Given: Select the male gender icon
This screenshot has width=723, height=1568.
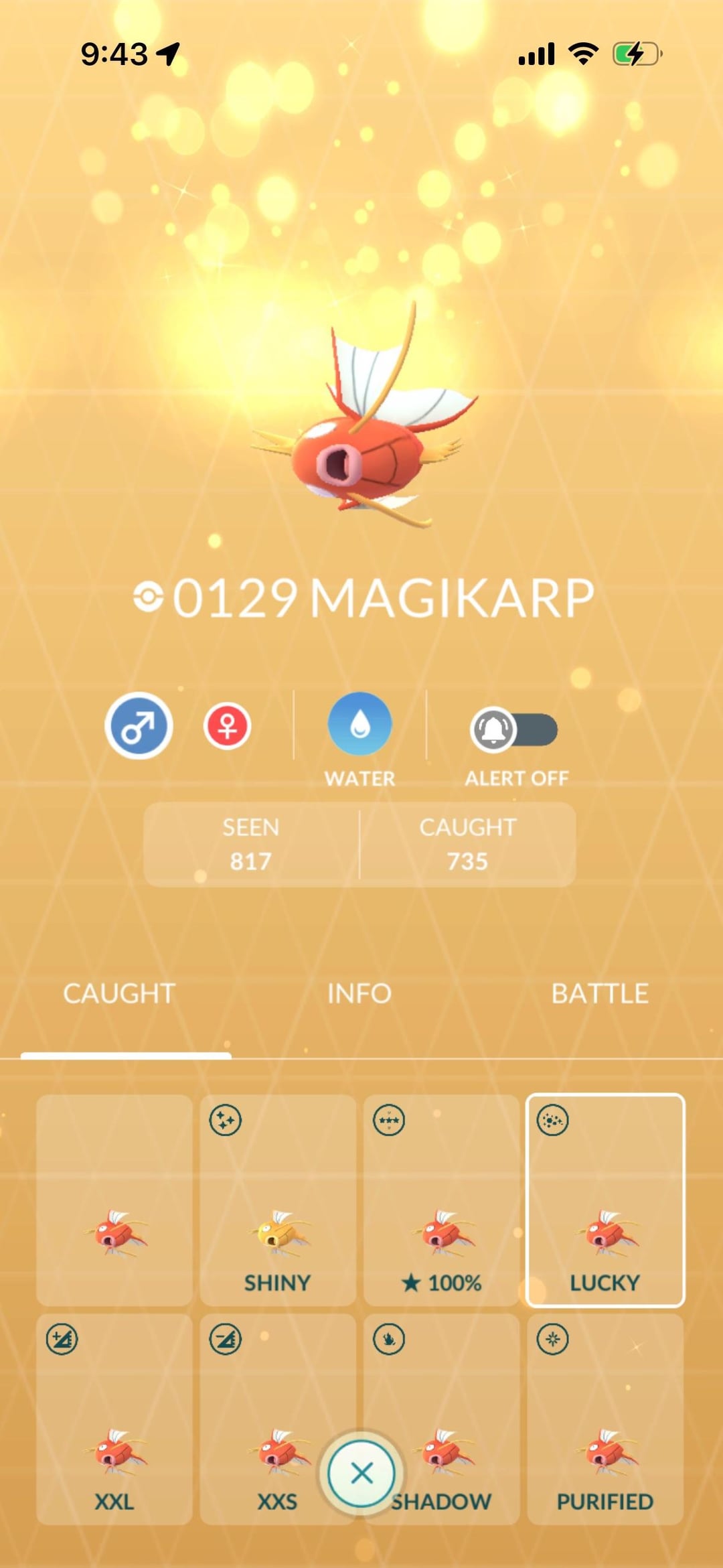Looking at the screenshot, I should click(x=139, y=726).
